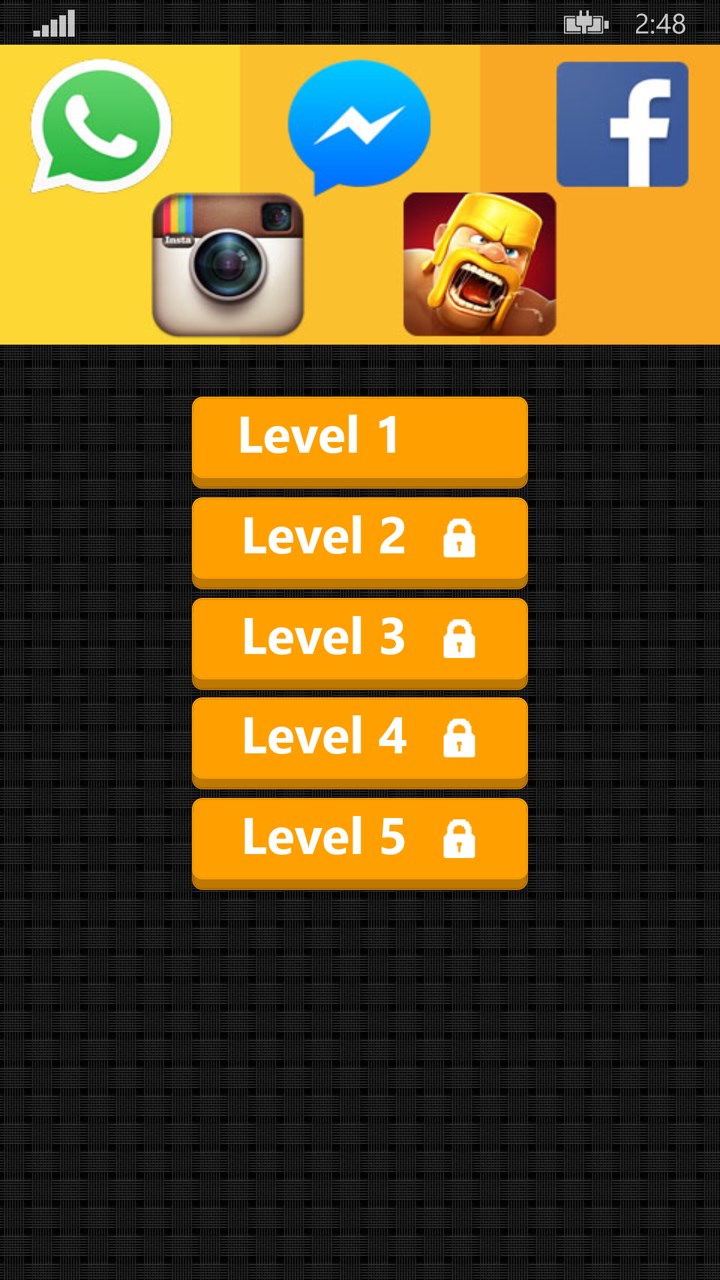The width and height of the screenshot is (720, 1280).
Task: Start Level 1
Action: (359, 437)
